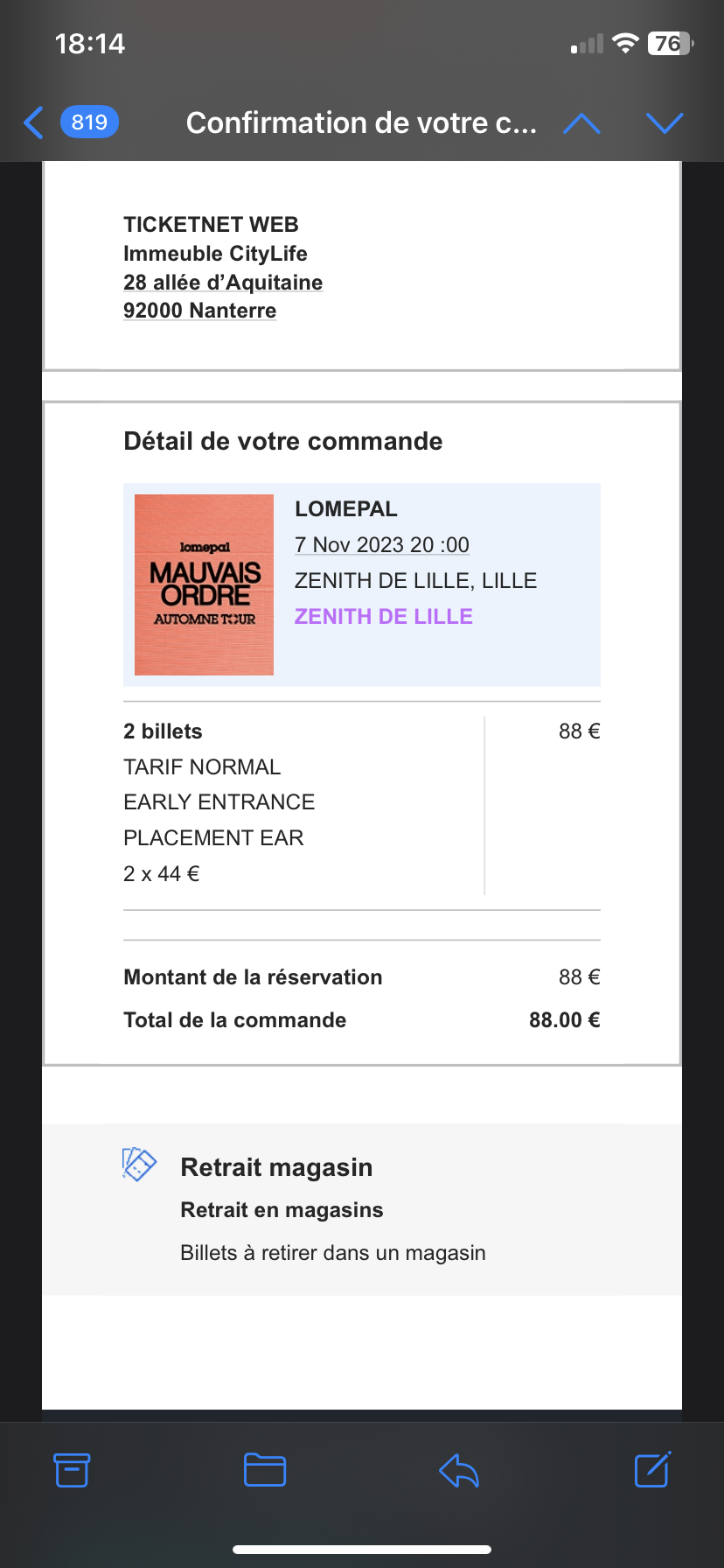Go back to the inbox

click(x=35, y=122)
